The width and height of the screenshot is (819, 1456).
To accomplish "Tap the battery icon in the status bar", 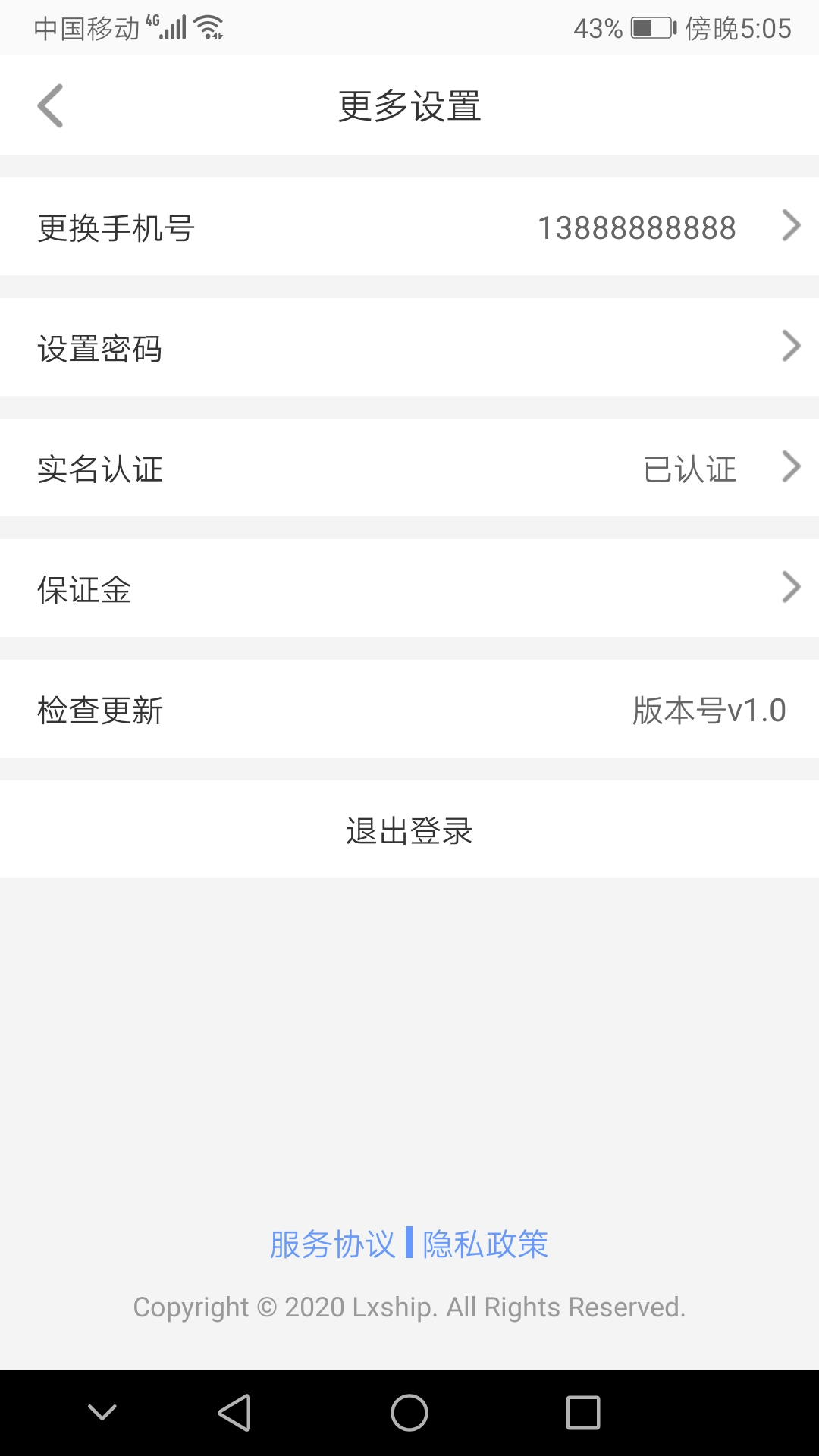I will tap(654, 27).
